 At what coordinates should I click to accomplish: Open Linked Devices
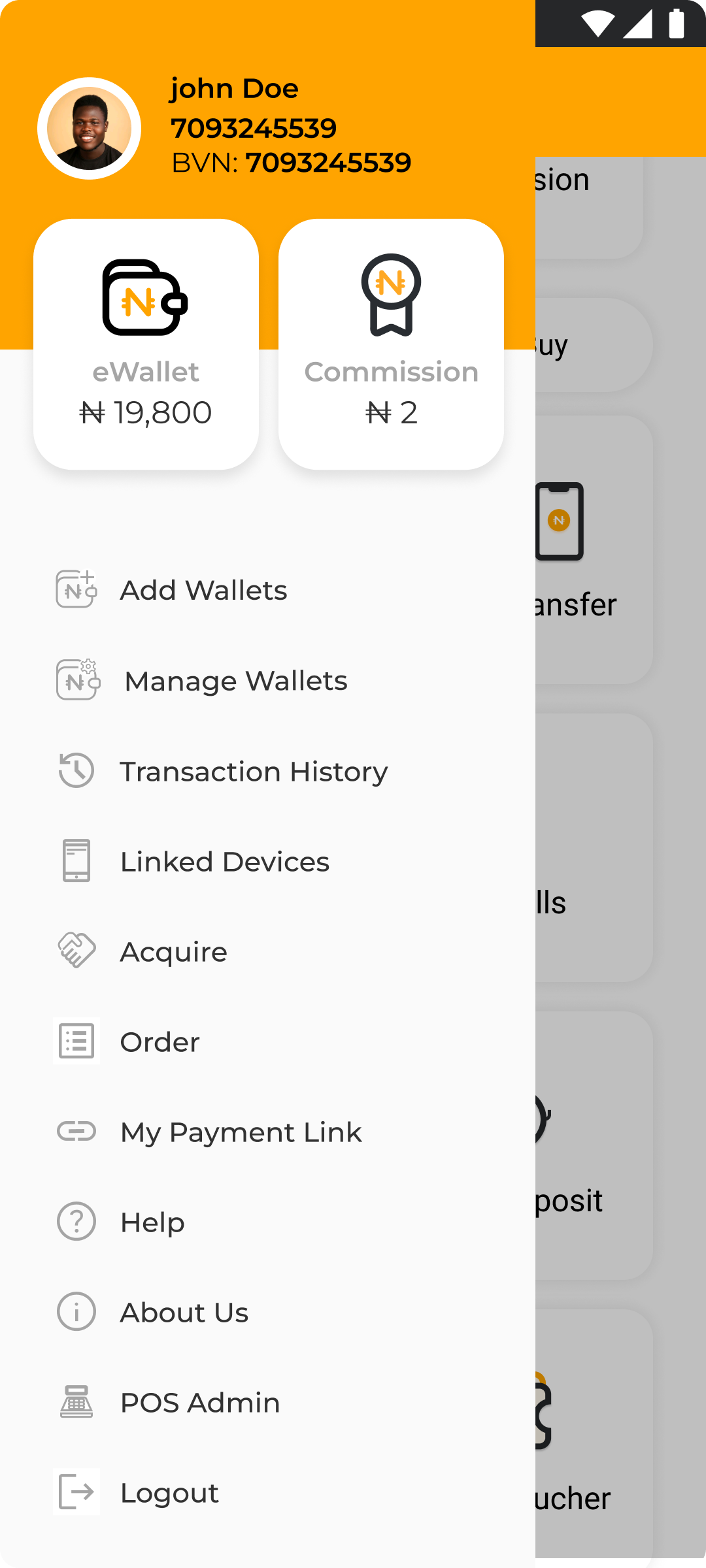coord(224,861)
